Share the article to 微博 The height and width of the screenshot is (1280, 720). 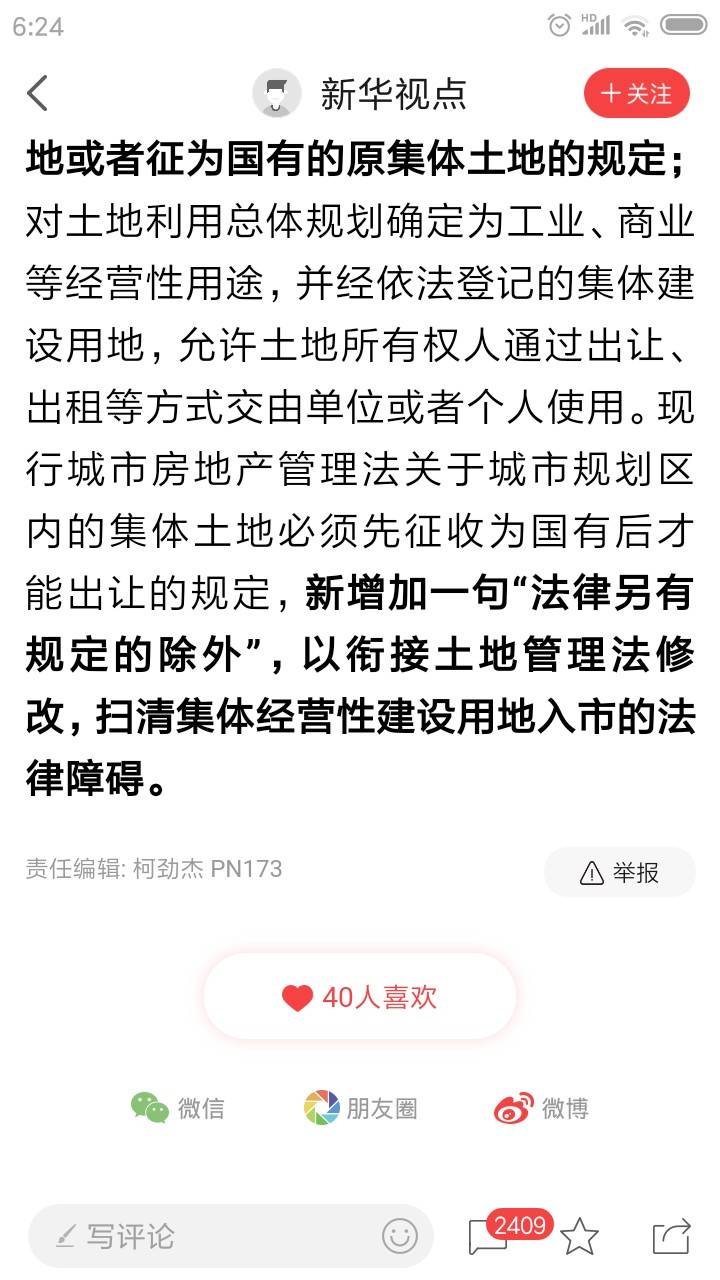[541, 1108]
